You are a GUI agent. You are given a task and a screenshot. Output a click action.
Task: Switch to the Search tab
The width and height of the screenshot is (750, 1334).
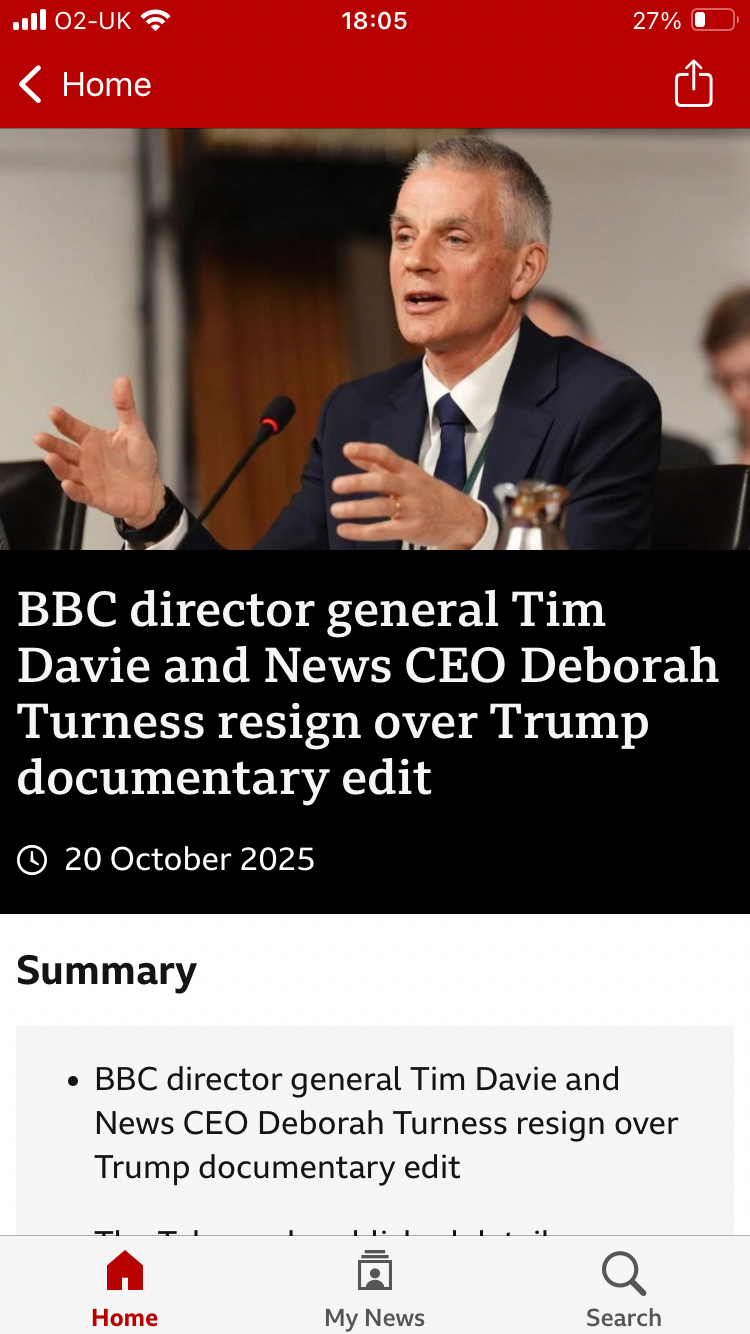tap(624, 1288)
